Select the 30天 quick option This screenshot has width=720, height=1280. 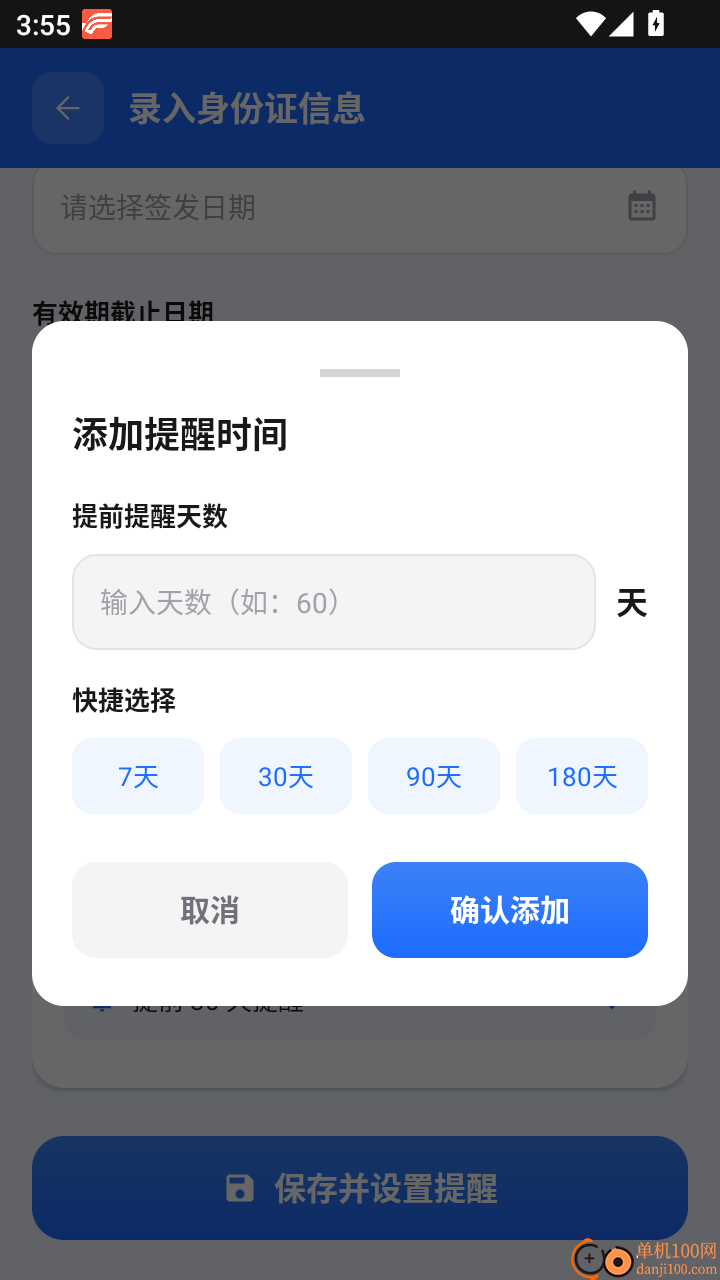coord(285,776)
